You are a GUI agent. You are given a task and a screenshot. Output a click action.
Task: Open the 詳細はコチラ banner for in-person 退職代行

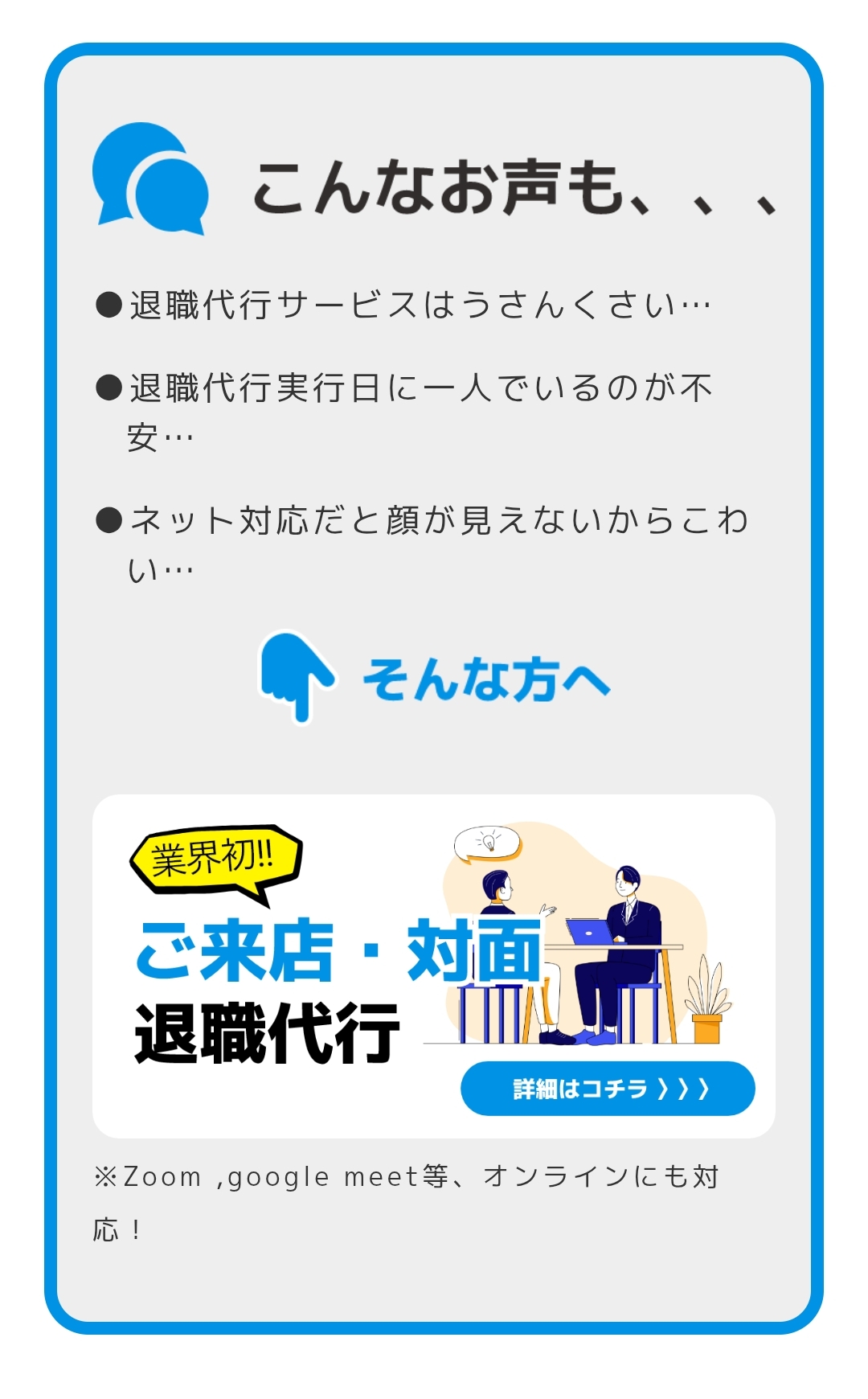(x=608, y=1089)
